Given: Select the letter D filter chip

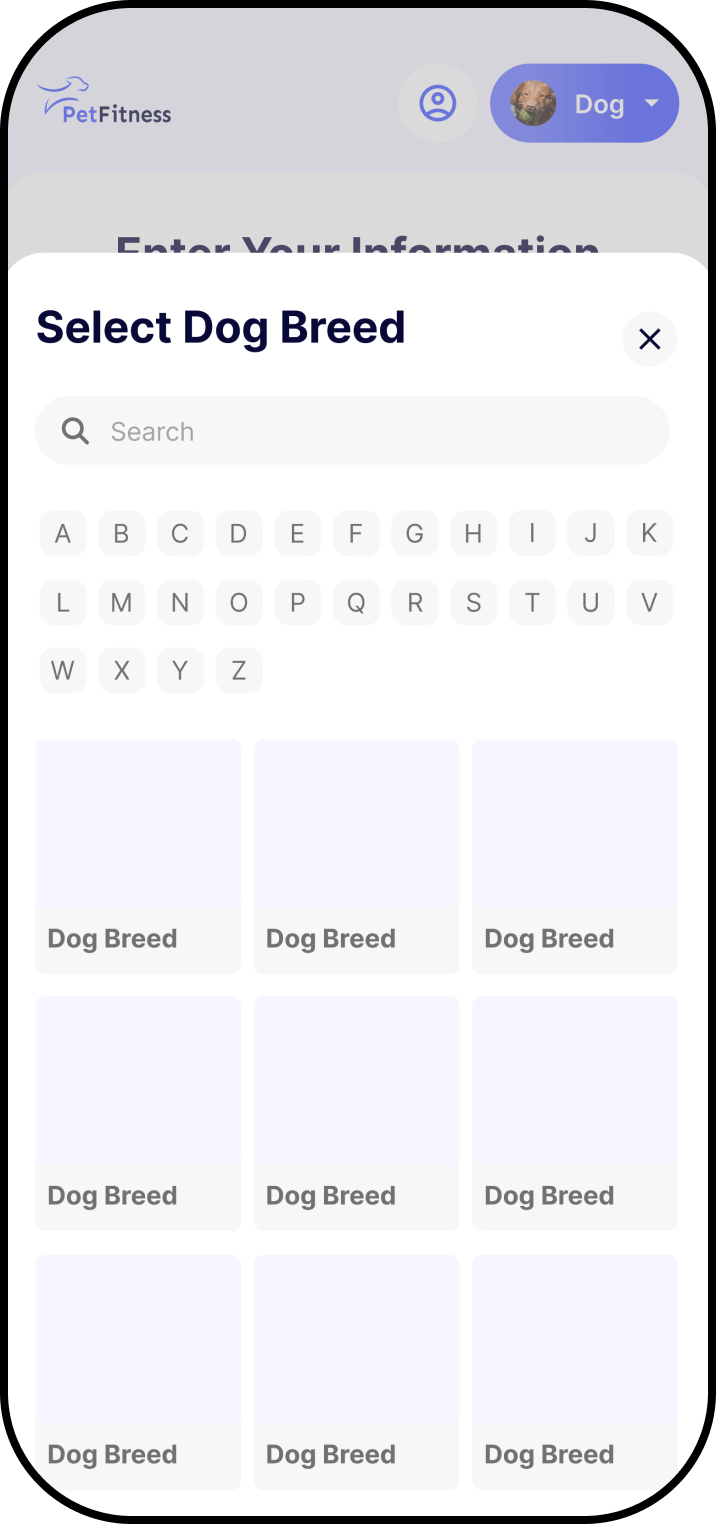Looking at the screenshot, I should [238, 534].
